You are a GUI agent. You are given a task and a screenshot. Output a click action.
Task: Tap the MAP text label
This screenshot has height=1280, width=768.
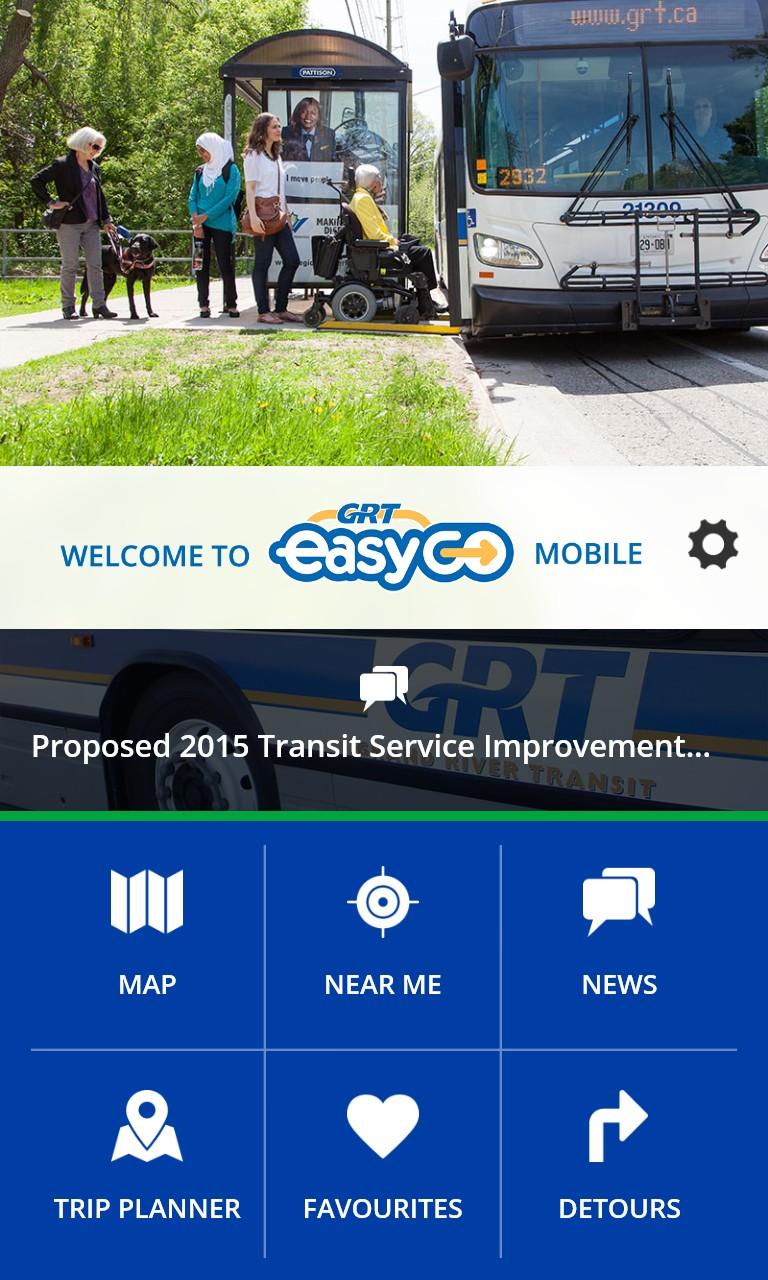pos(148,984)
